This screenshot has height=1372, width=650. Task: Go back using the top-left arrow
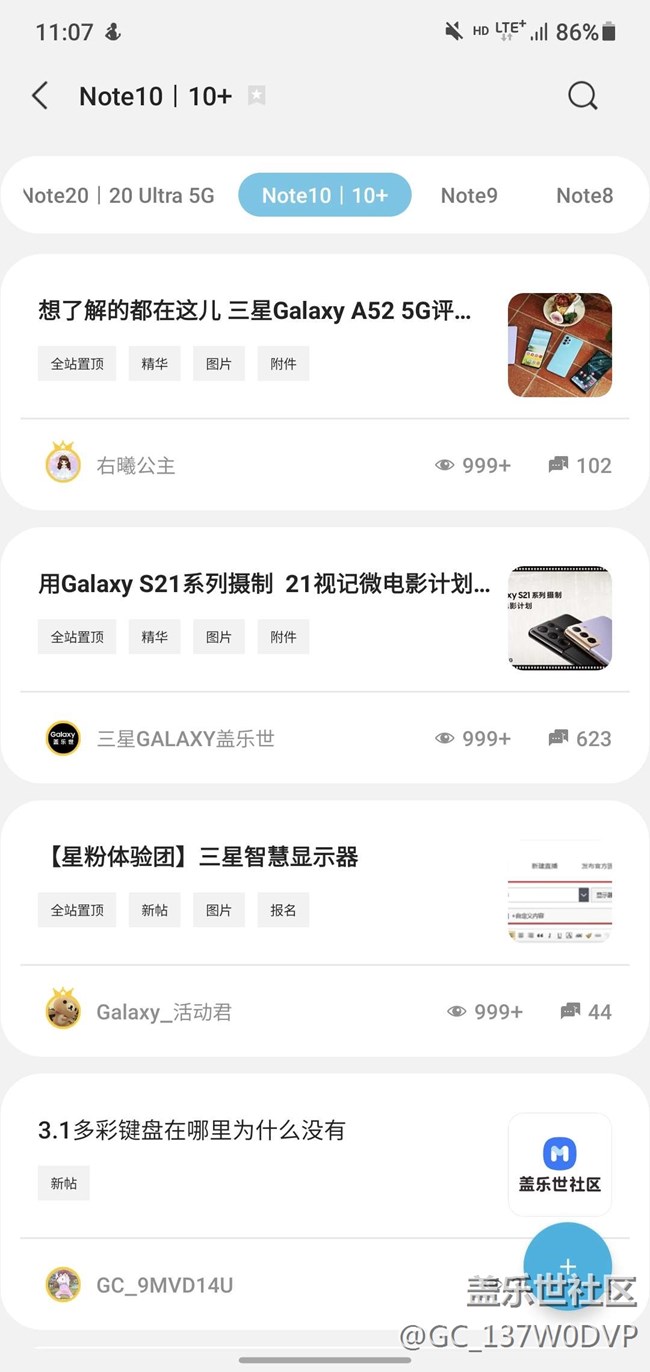40,96
